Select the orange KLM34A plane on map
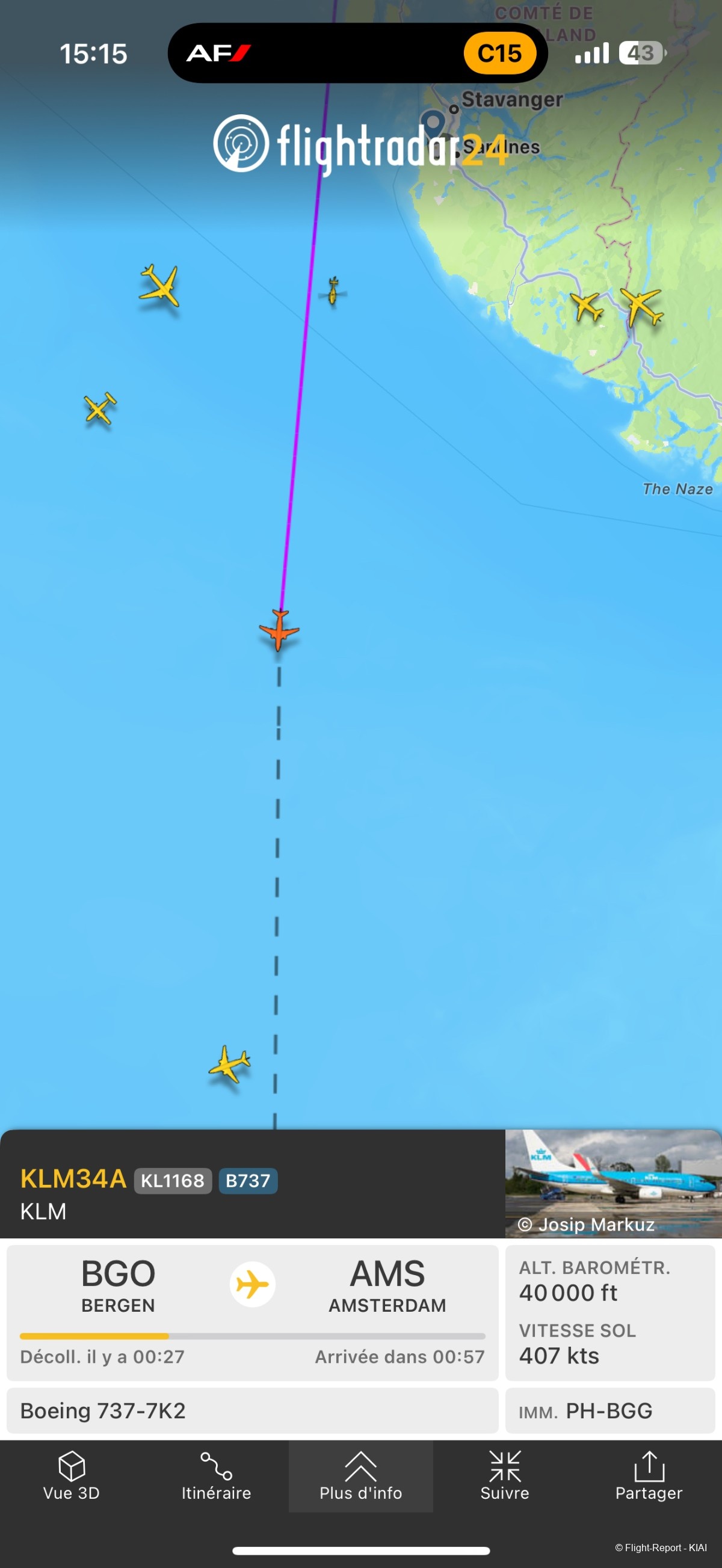 [279, 630]
